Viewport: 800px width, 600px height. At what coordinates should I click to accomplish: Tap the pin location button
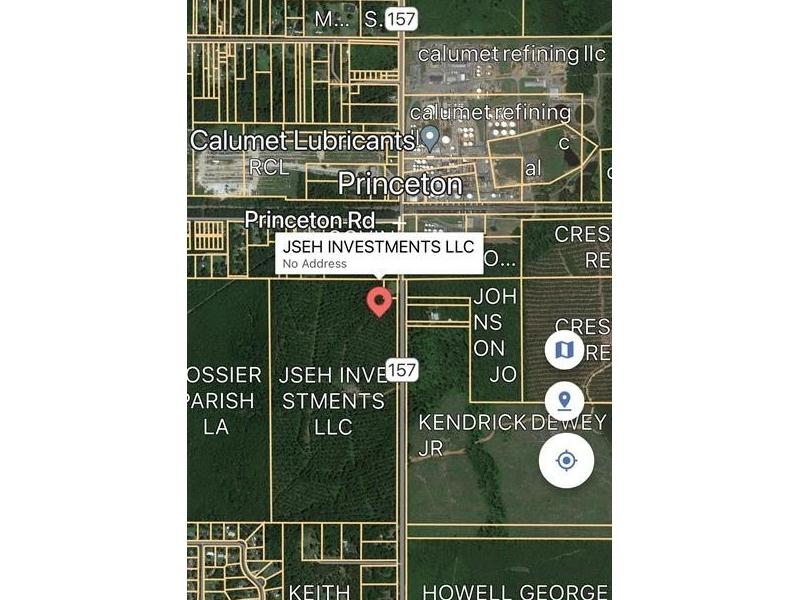[564, 402]
